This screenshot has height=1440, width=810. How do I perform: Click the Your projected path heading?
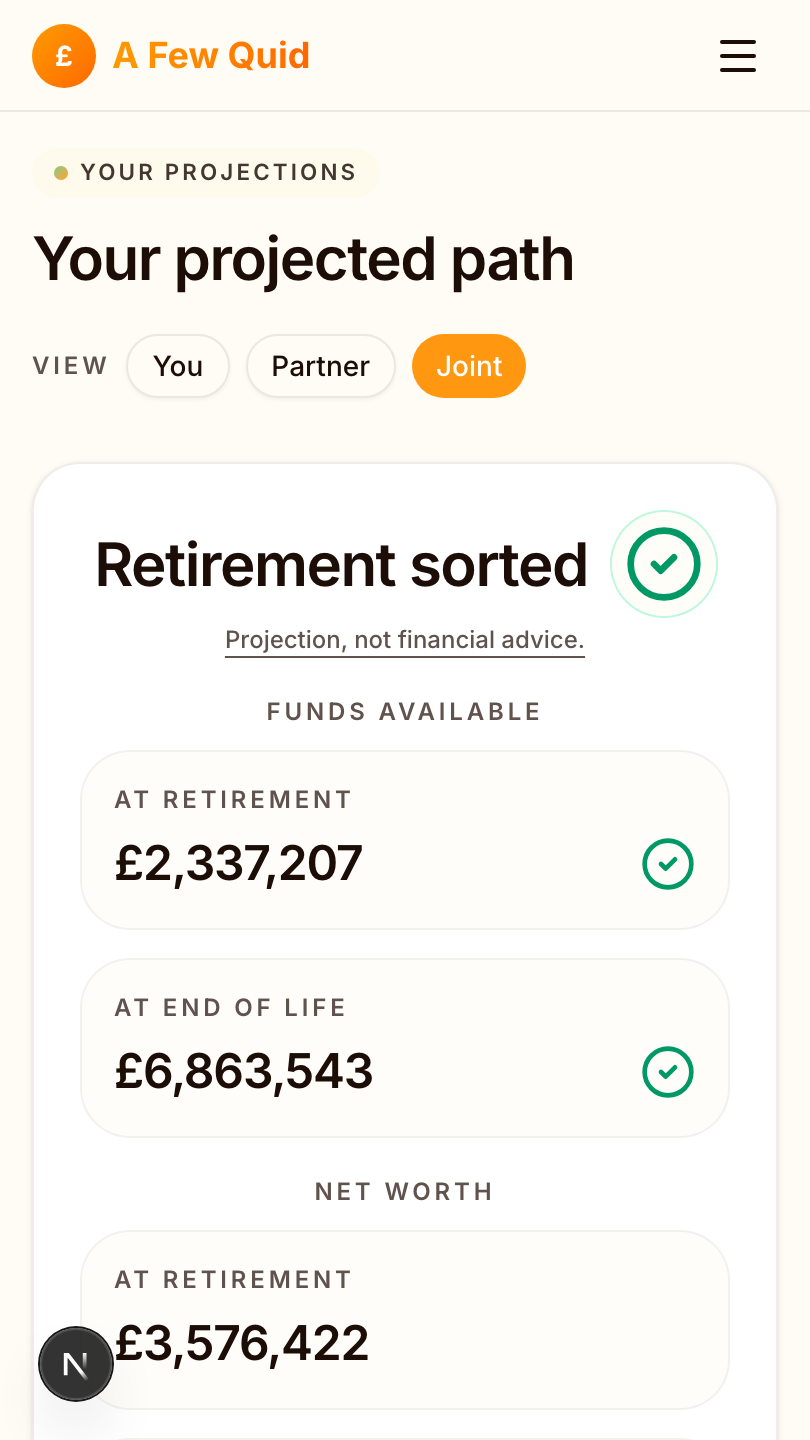pyautogui.click(x=303, y=258)
